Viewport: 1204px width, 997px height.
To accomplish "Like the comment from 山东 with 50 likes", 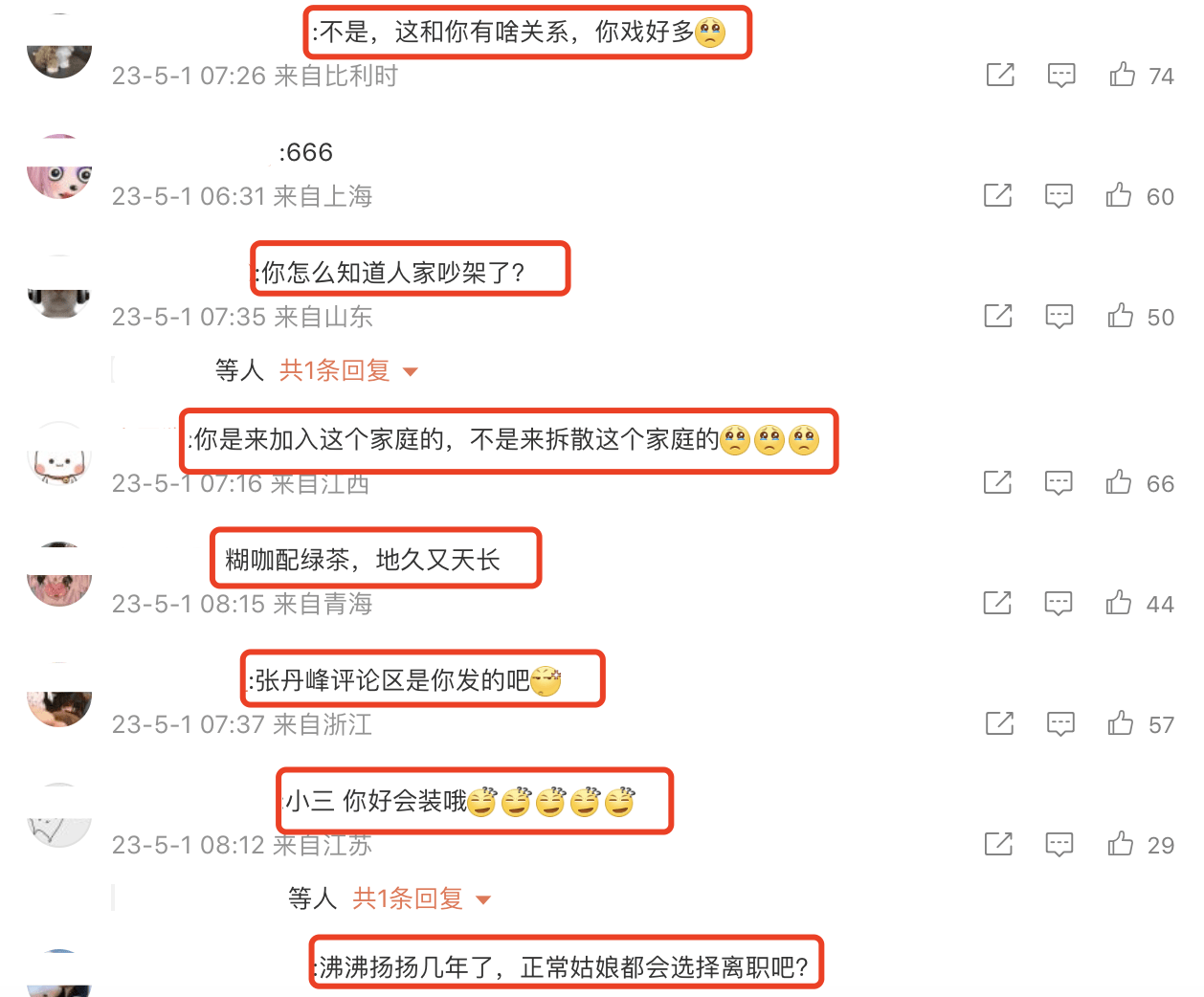I will coord(1121,316).
